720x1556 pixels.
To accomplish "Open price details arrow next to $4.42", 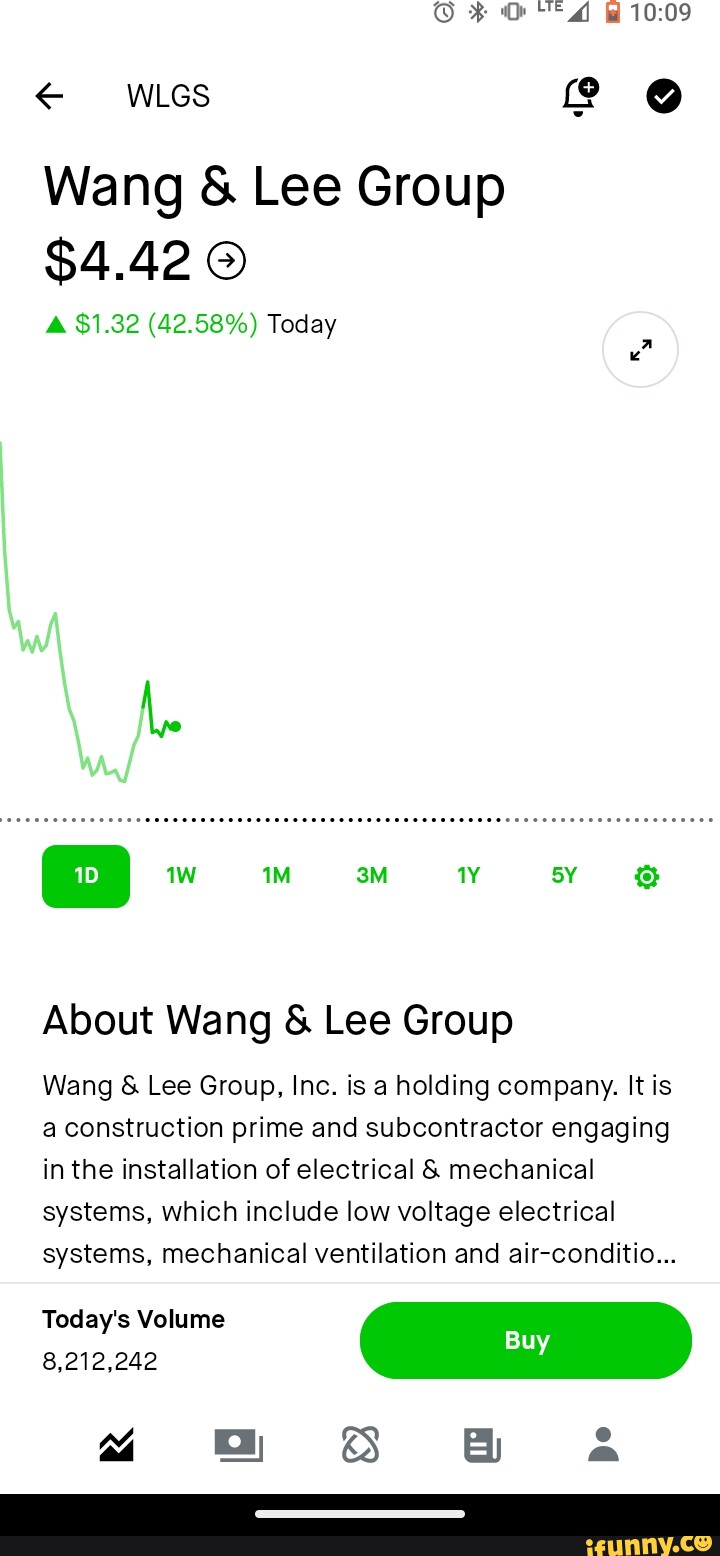I will pyautogui.click(x=226, y=261).
